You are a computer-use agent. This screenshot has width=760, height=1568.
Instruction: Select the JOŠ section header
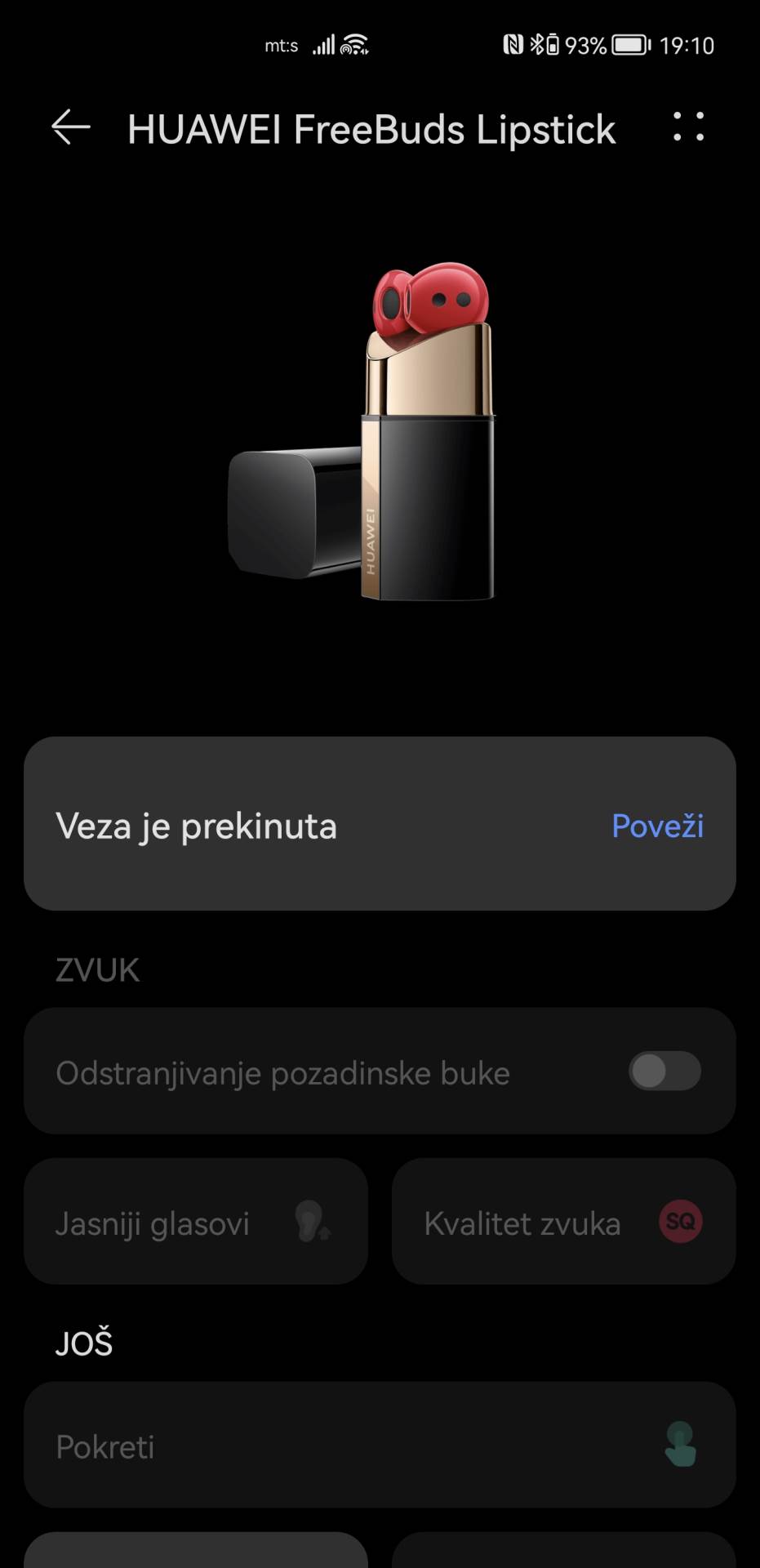[84, 1343]
